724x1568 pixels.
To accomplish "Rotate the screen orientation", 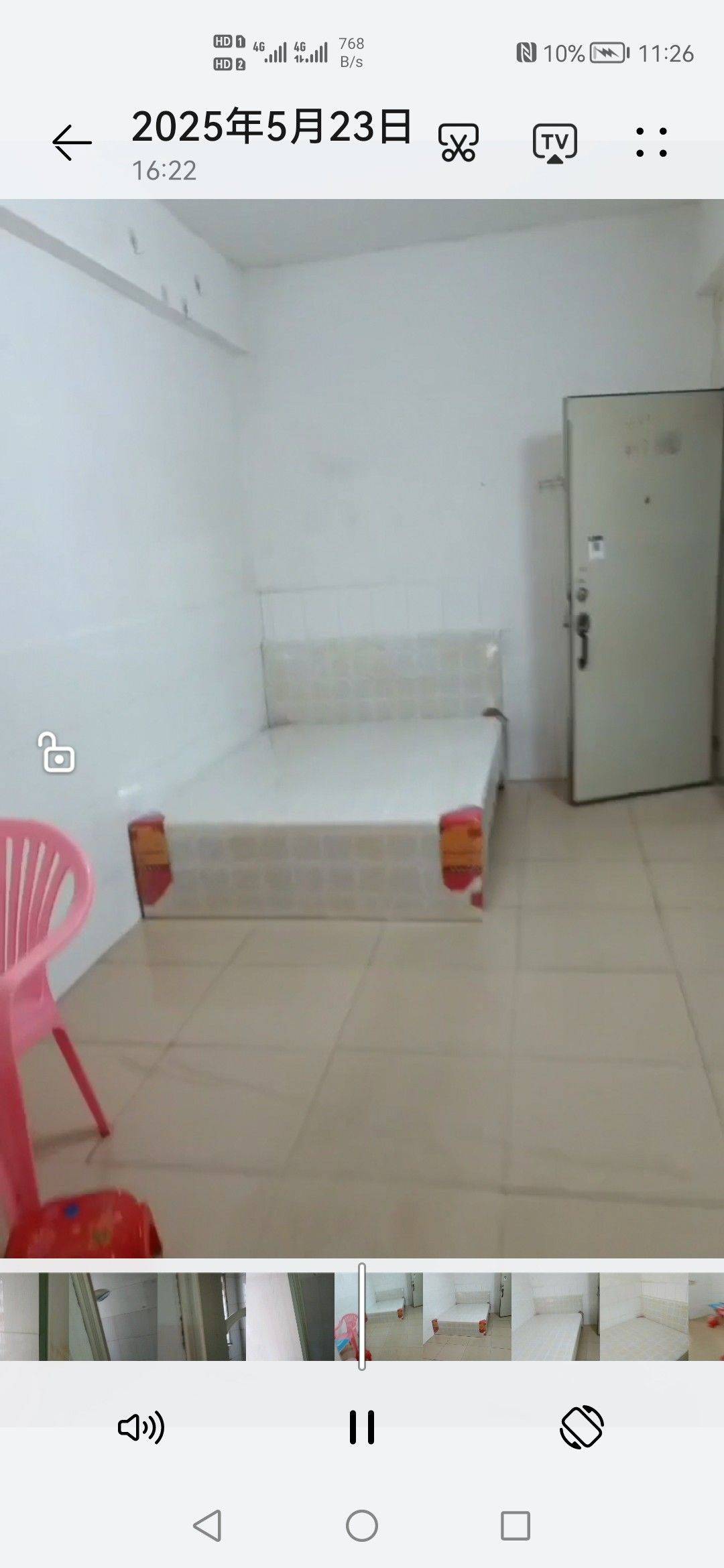I will point(582,1427).
